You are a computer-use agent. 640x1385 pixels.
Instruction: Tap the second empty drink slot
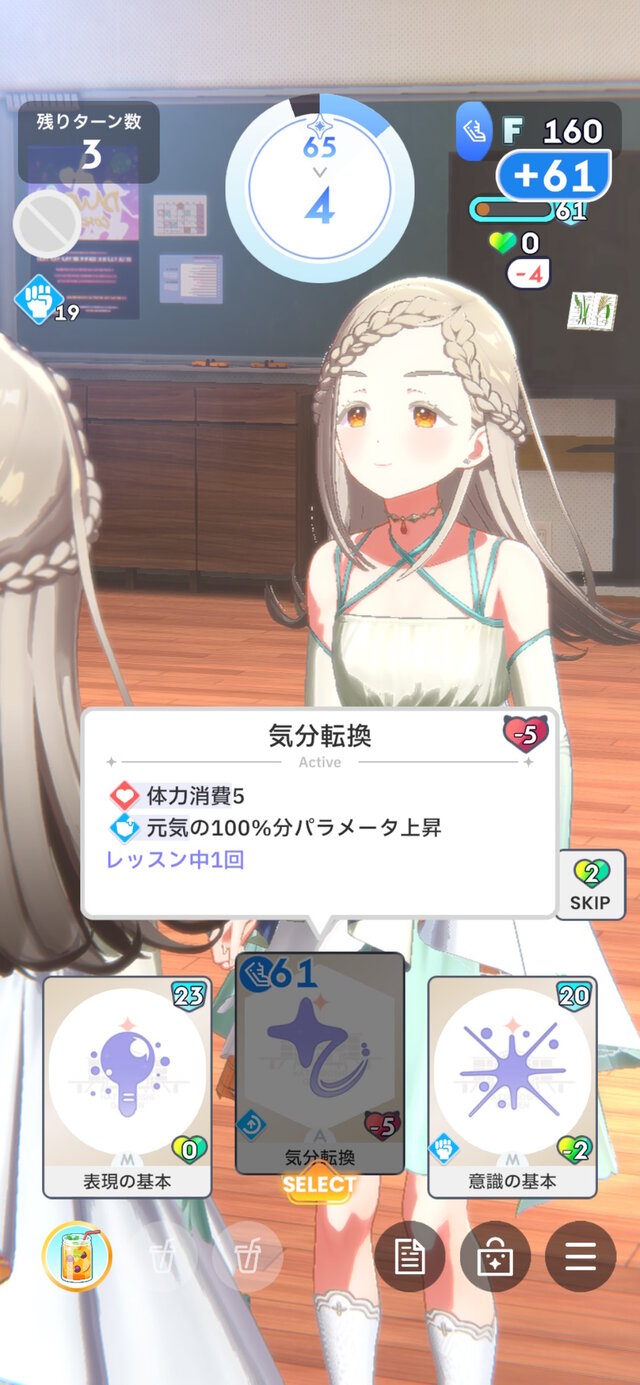(x=248, y=1256)
